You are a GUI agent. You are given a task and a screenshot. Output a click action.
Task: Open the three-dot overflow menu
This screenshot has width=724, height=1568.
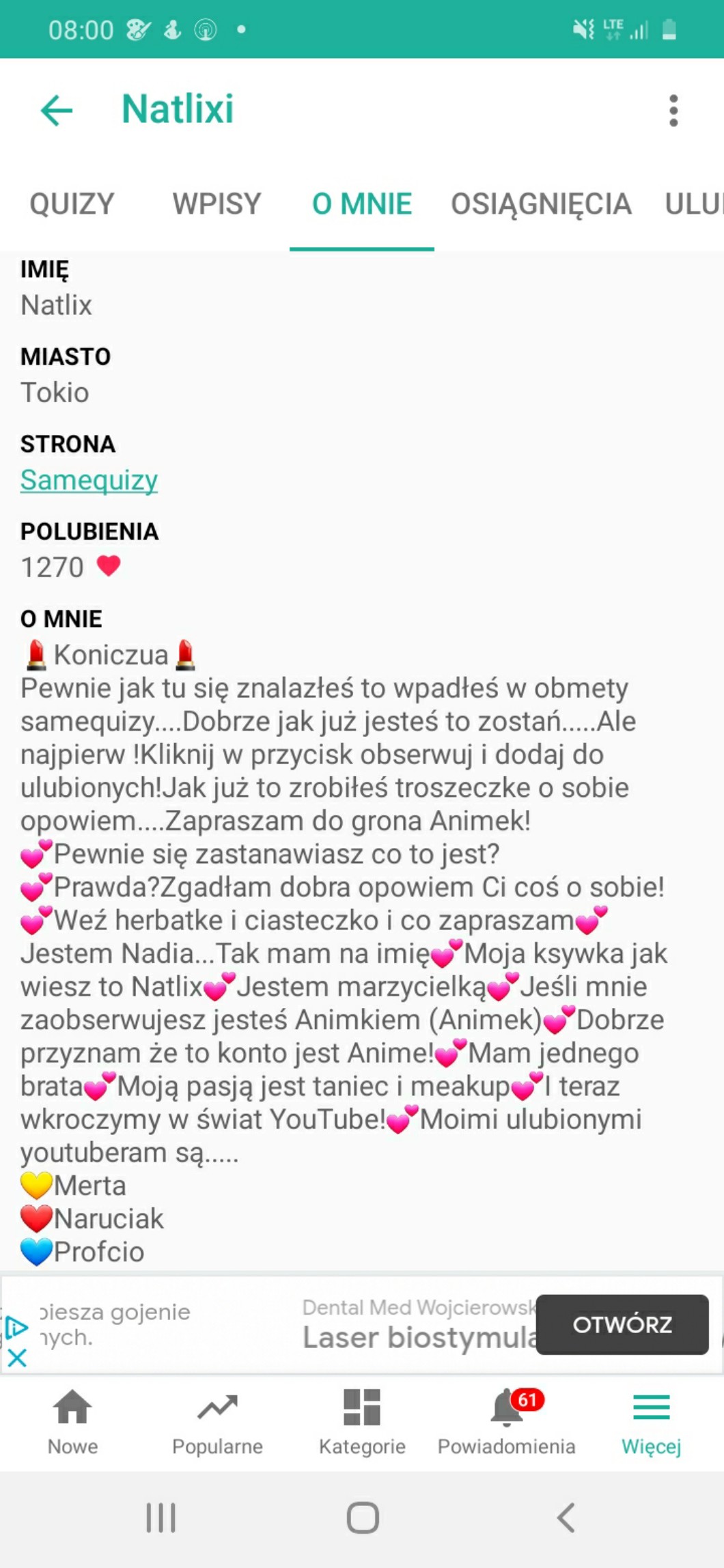click(x=673, y=111)
